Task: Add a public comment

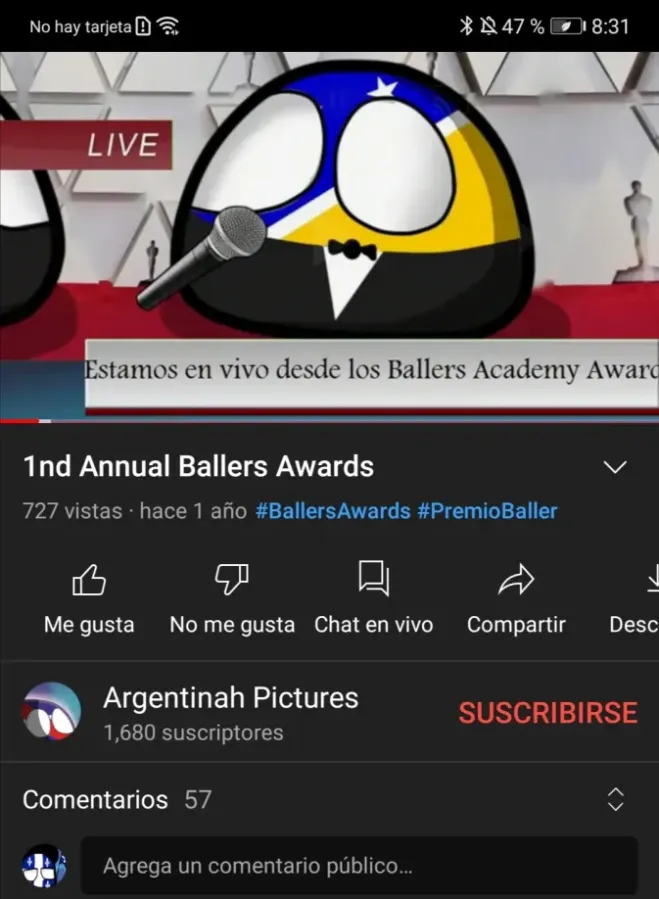Action: click(x=358, y=865)
